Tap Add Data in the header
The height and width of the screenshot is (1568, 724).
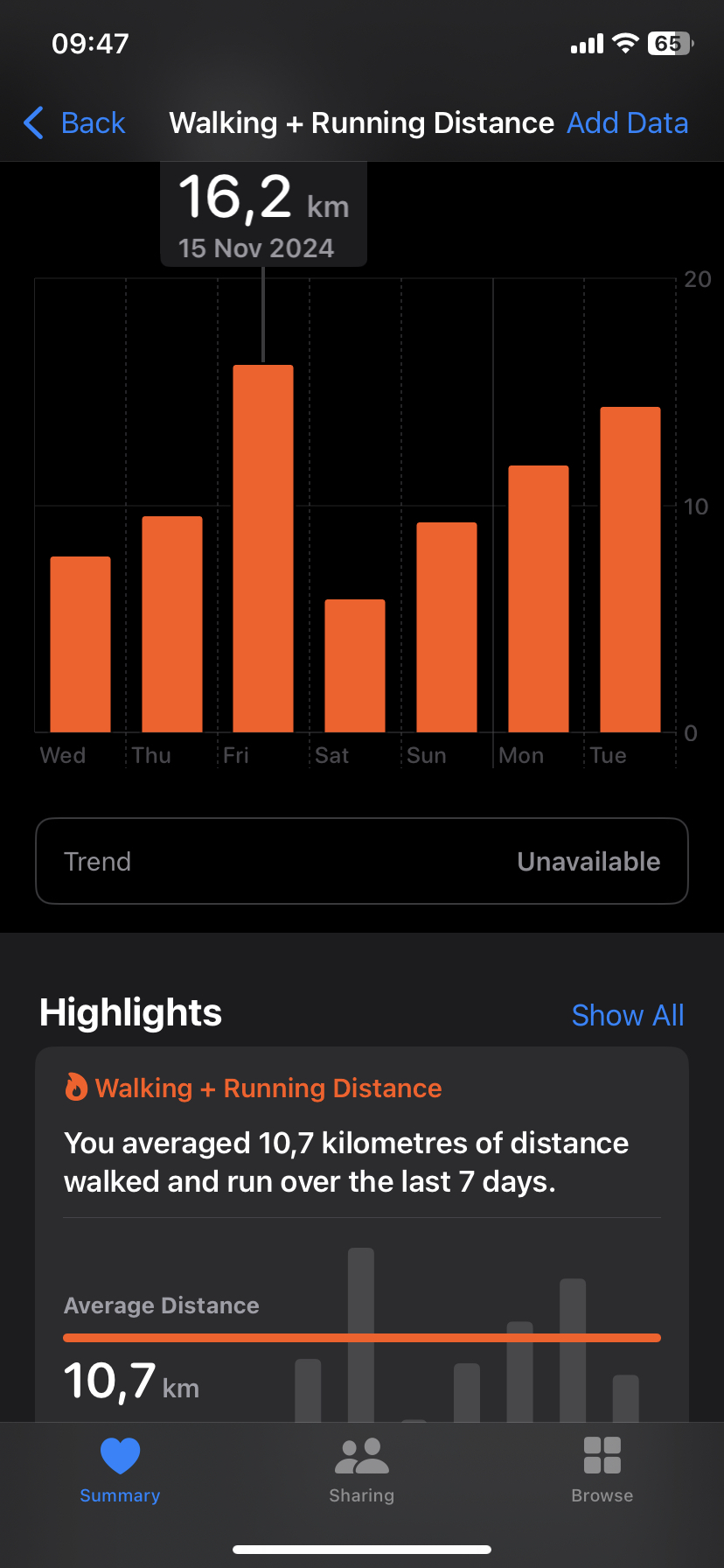[627, 123]
